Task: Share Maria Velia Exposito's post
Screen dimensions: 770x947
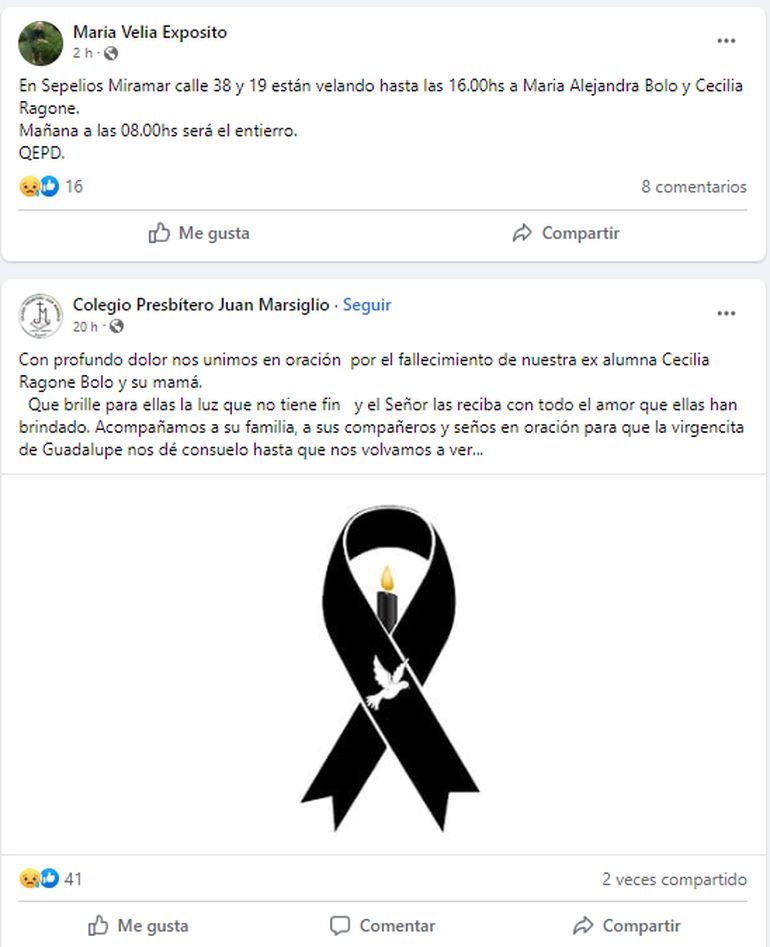Action: click(566, 233)
